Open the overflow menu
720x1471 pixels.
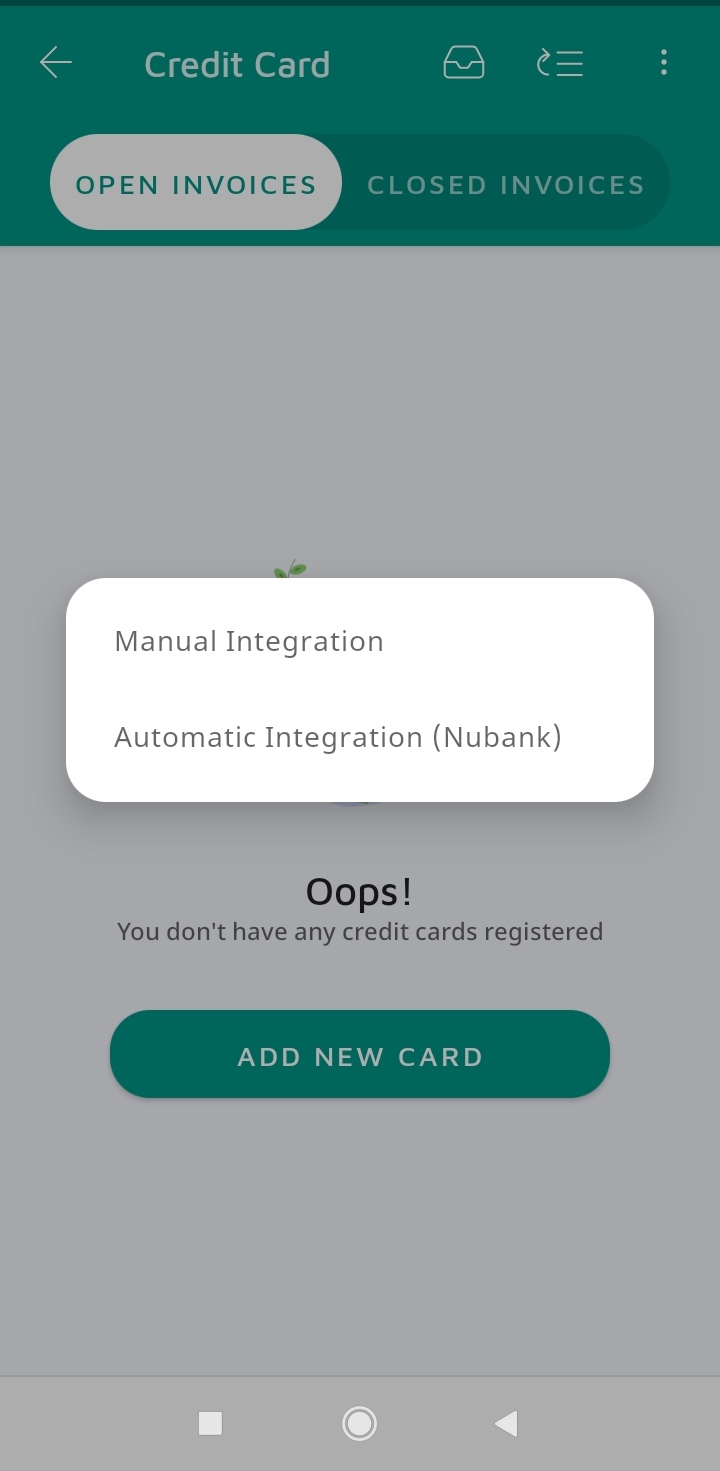click(x=663, y=64)
